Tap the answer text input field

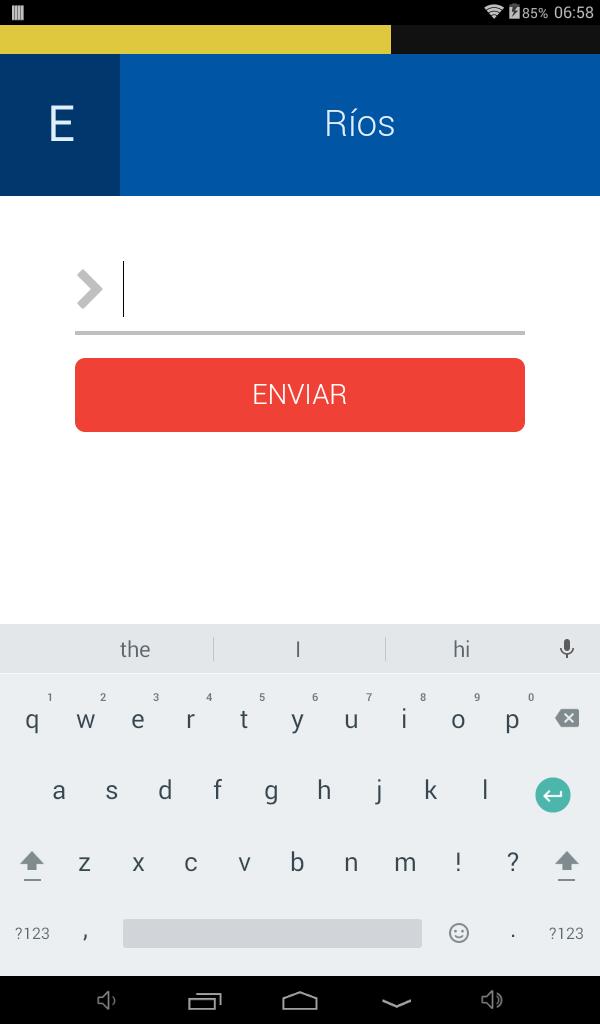pyautogui.click(x=320, y=290)
